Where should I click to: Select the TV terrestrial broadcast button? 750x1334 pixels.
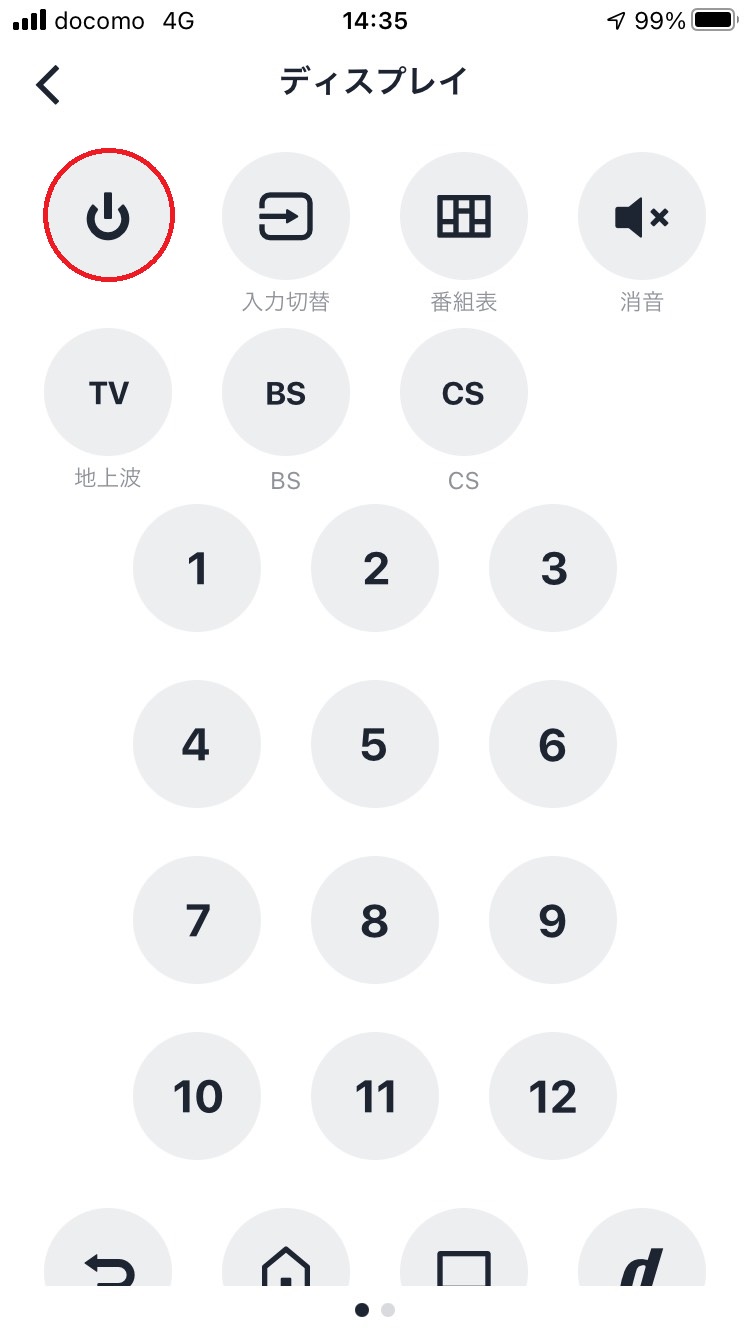click(x=108, y=393)
